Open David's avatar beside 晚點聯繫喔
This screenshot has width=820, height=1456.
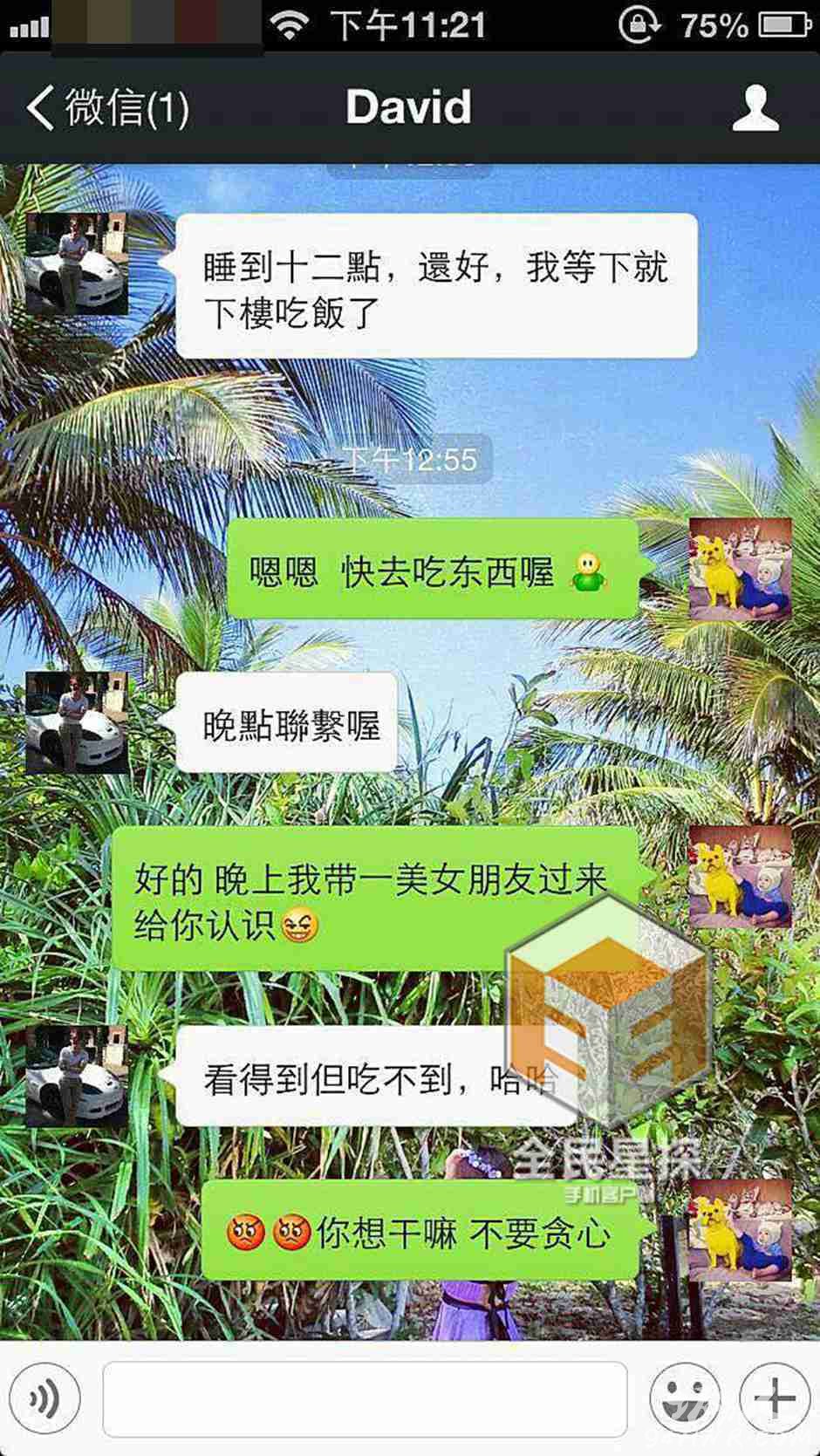click(77, 722)
